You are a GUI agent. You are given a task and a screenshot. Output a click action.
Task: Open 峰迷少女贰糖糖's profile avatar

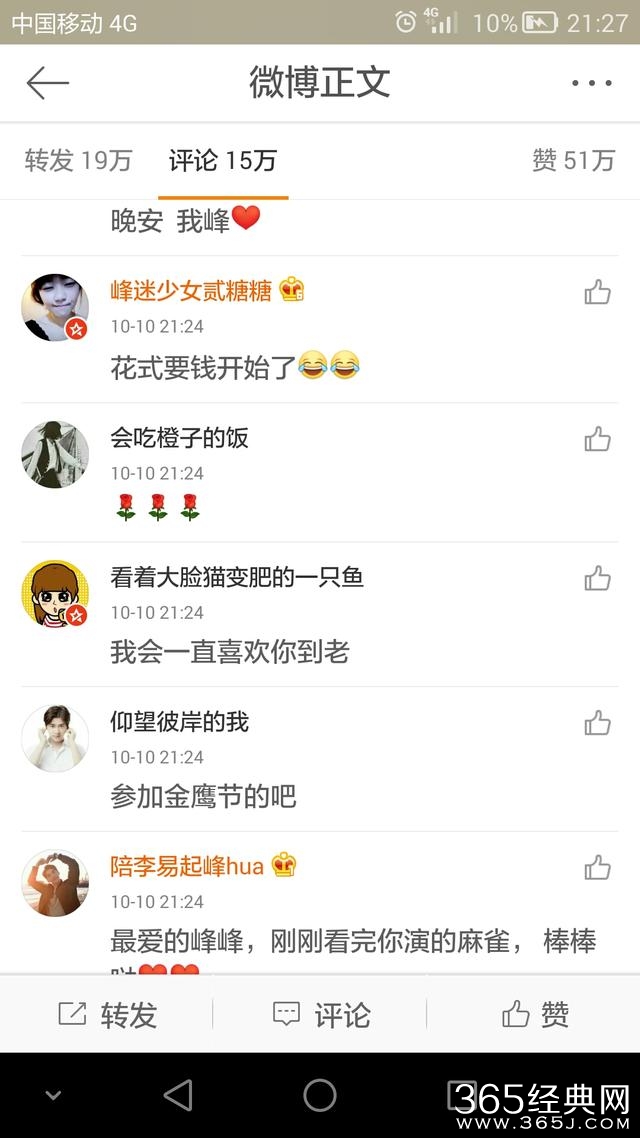(55, 306)
